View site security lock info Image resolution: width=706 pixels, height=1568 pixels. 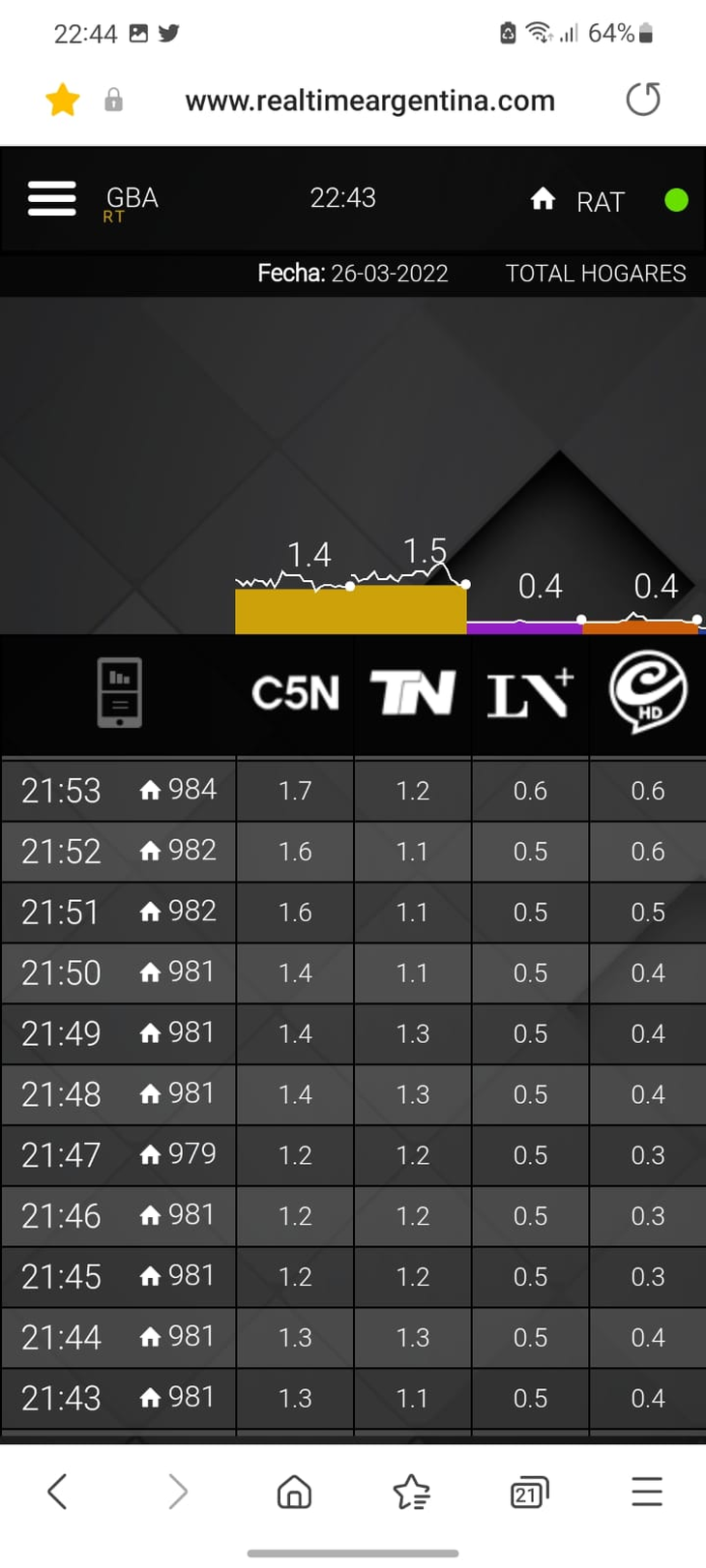114,100
